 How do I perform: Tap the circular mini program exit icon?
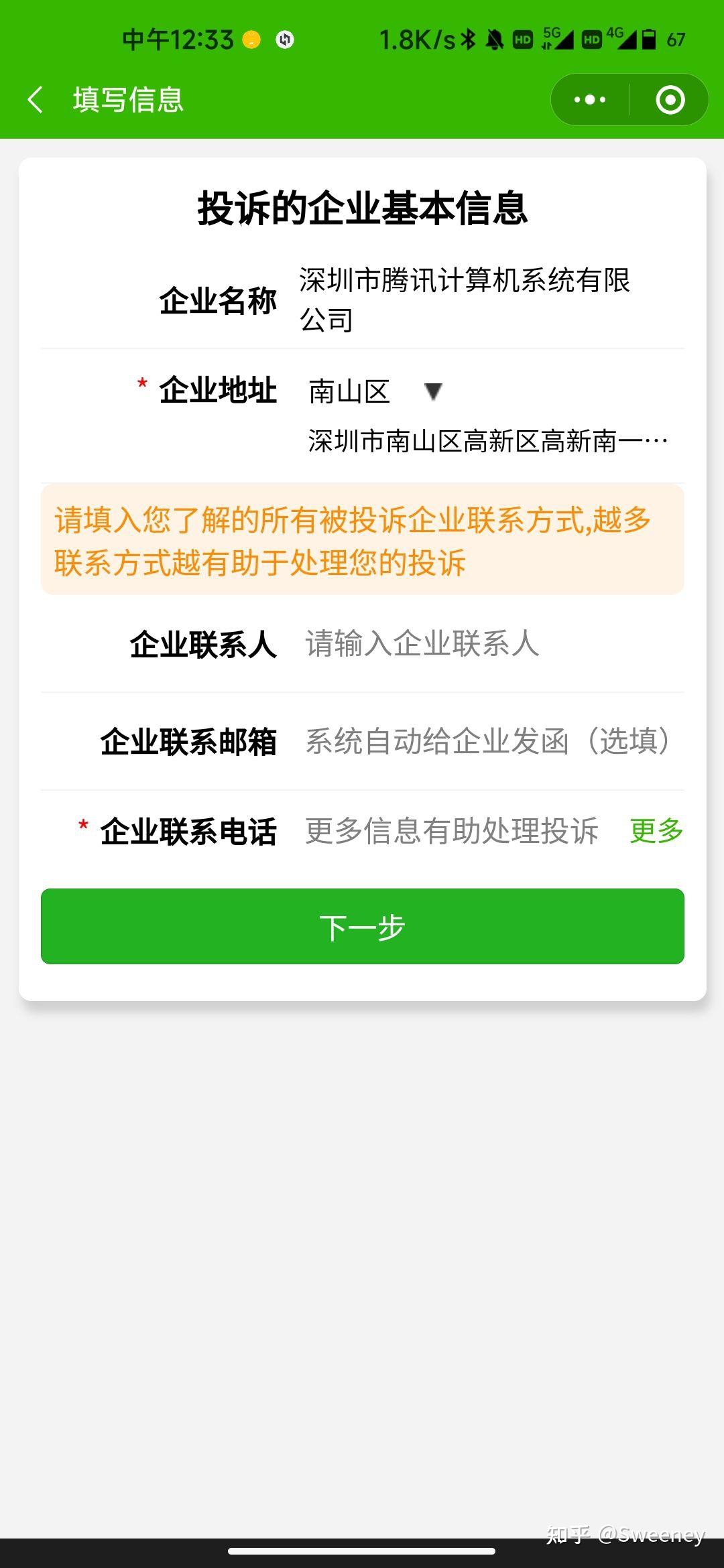click(x=669, y=99)
